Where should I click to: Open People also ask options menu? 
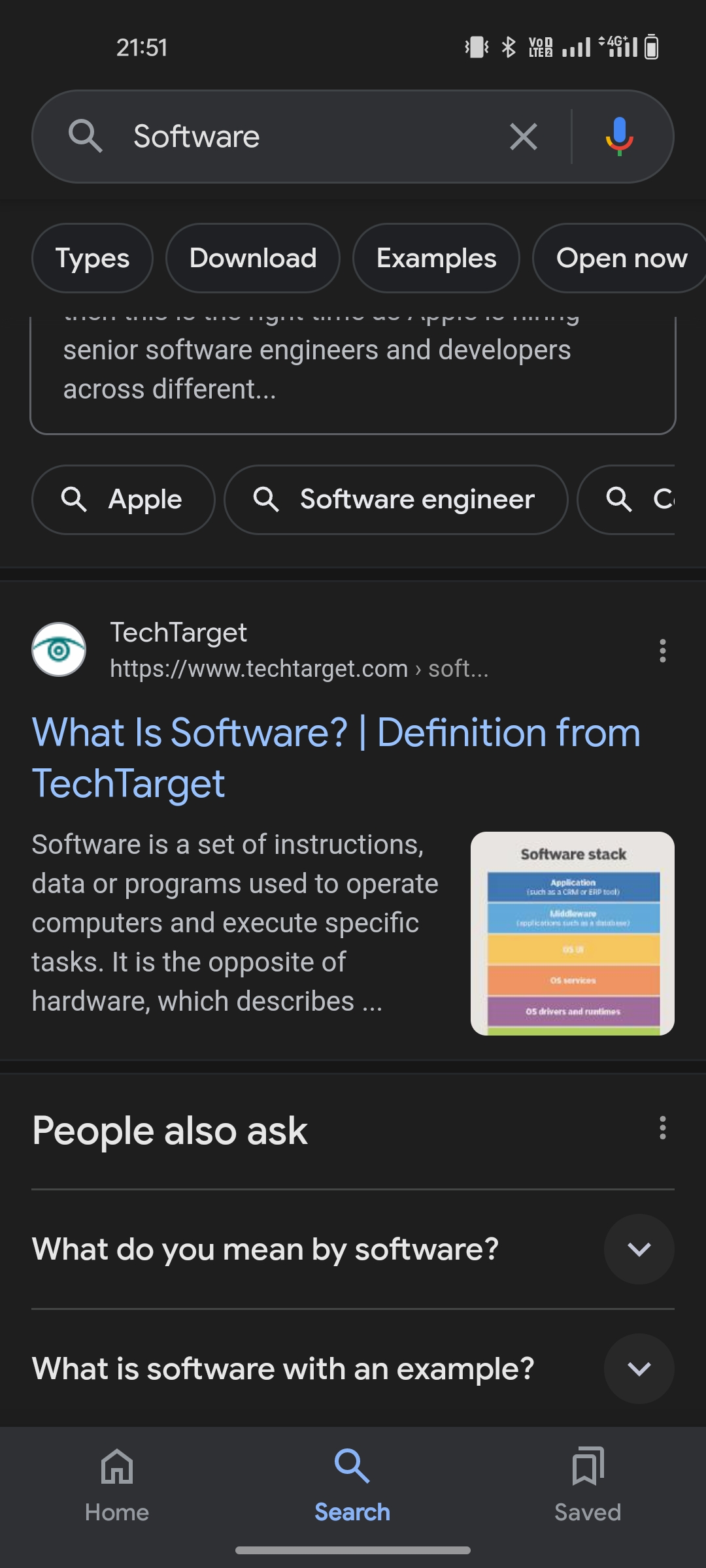coord(663,1128)
